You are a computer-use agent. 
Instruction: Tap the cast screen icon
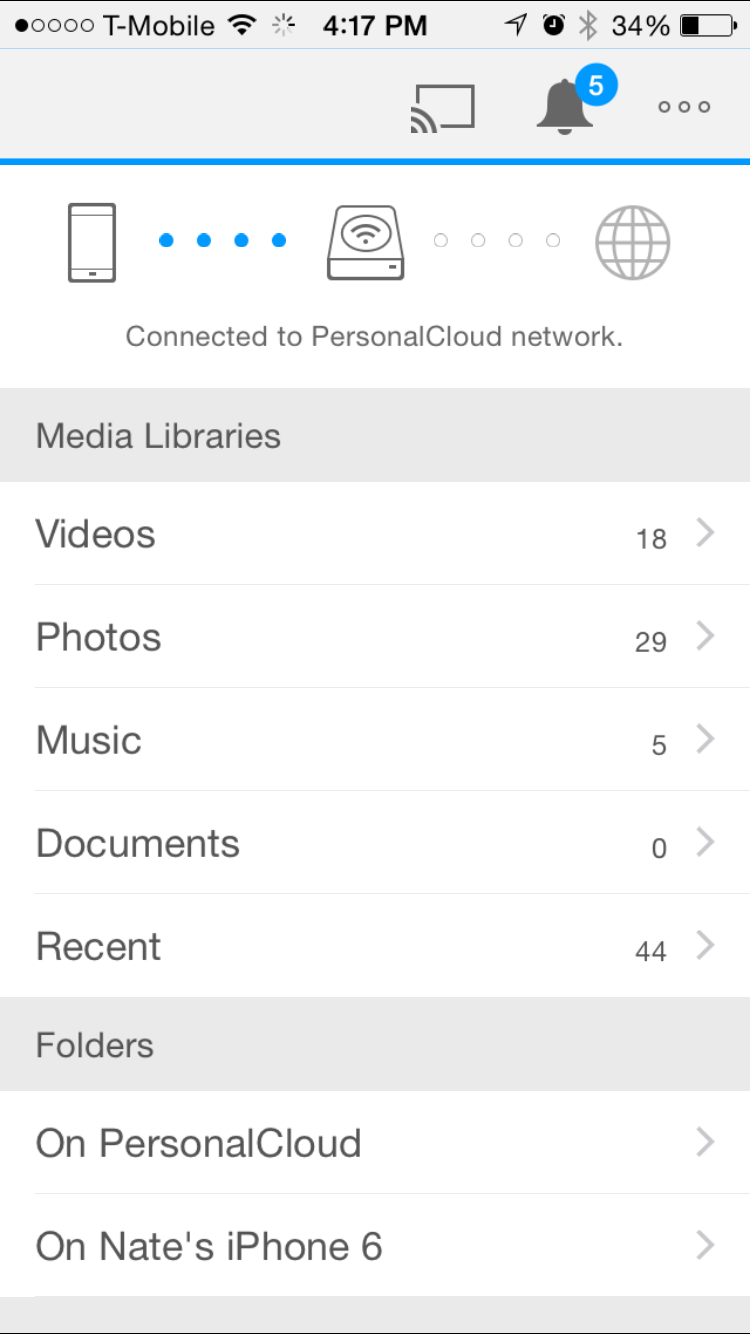pyautogui.click(x=442, y=108)
